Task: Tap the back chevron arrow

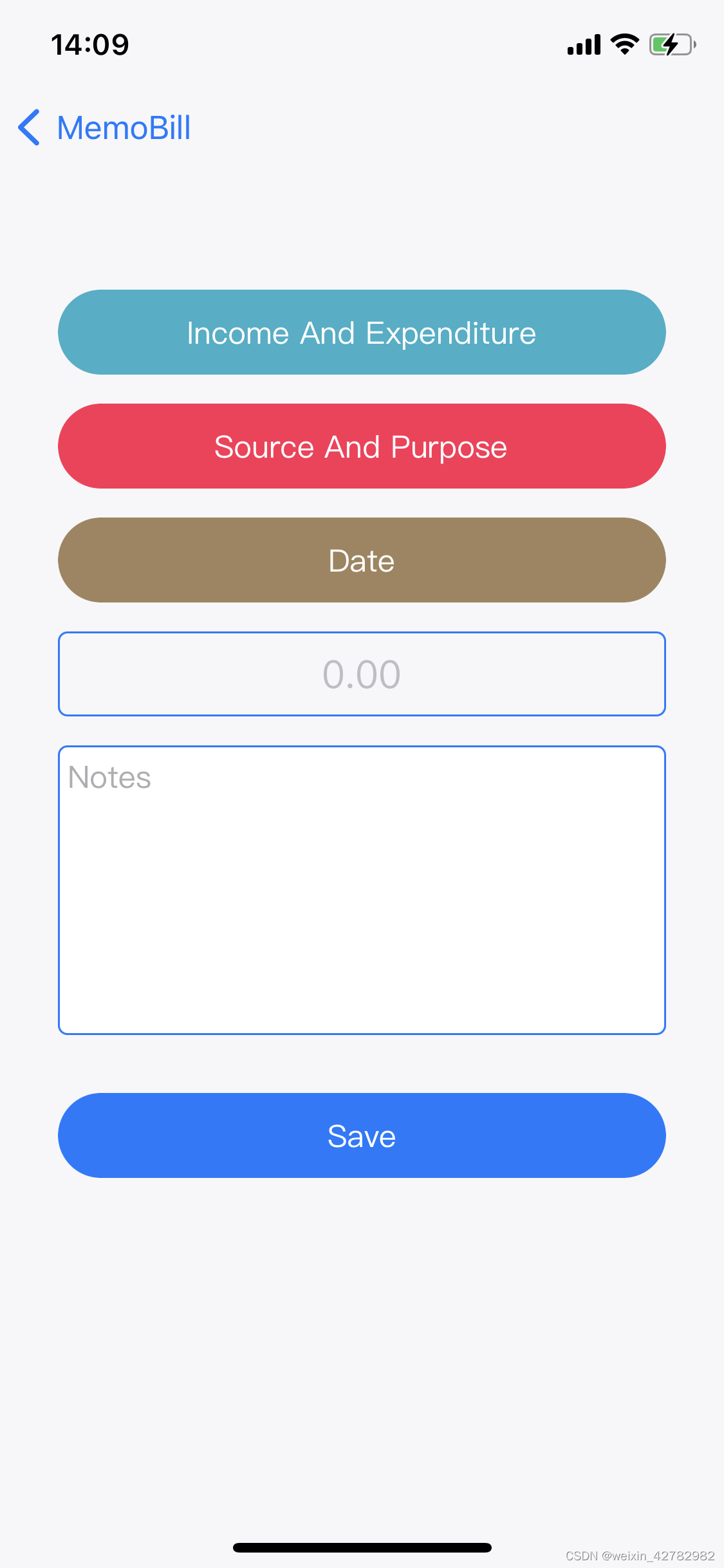Action: (x=28, y=128)
